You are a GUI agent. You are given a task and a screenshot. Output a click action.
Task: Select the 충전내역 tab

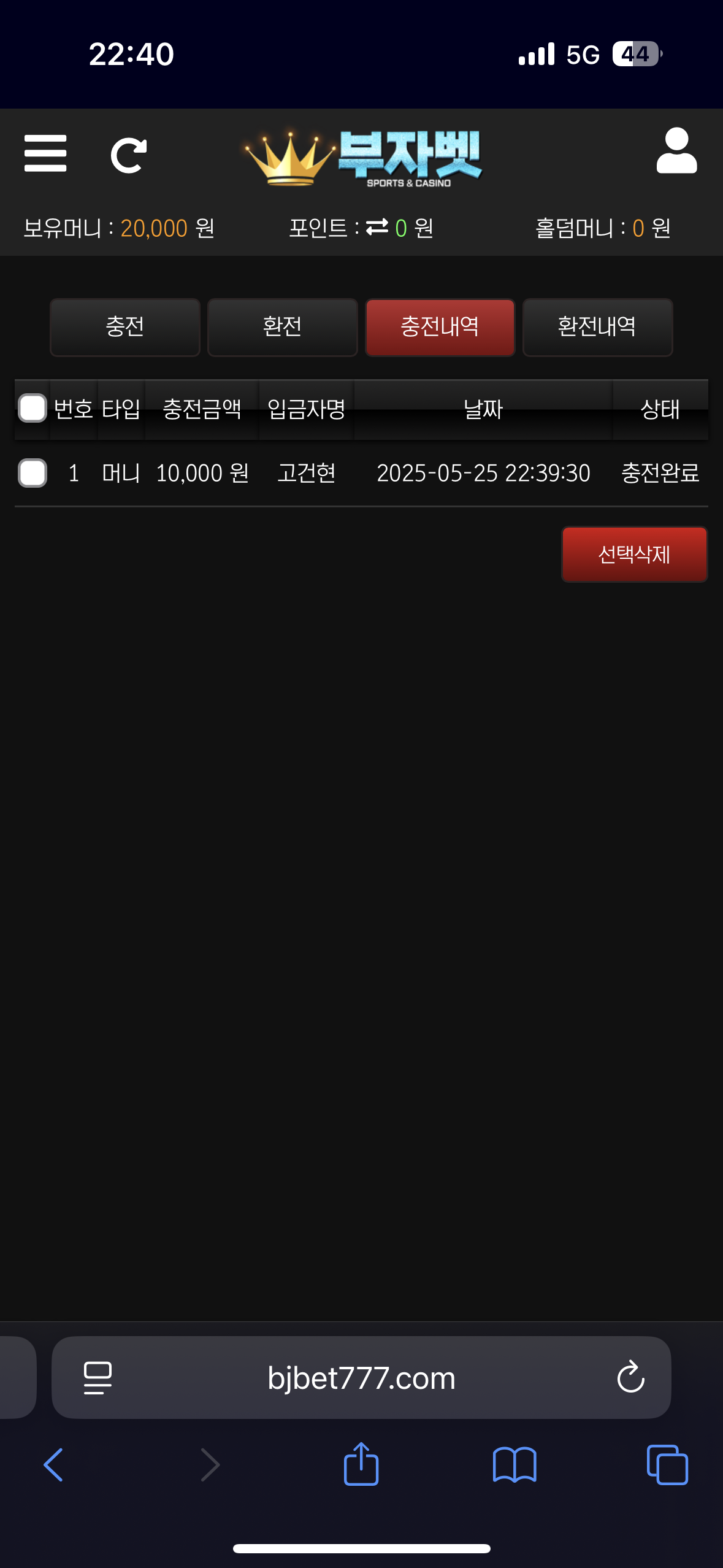tap(440, 327)
